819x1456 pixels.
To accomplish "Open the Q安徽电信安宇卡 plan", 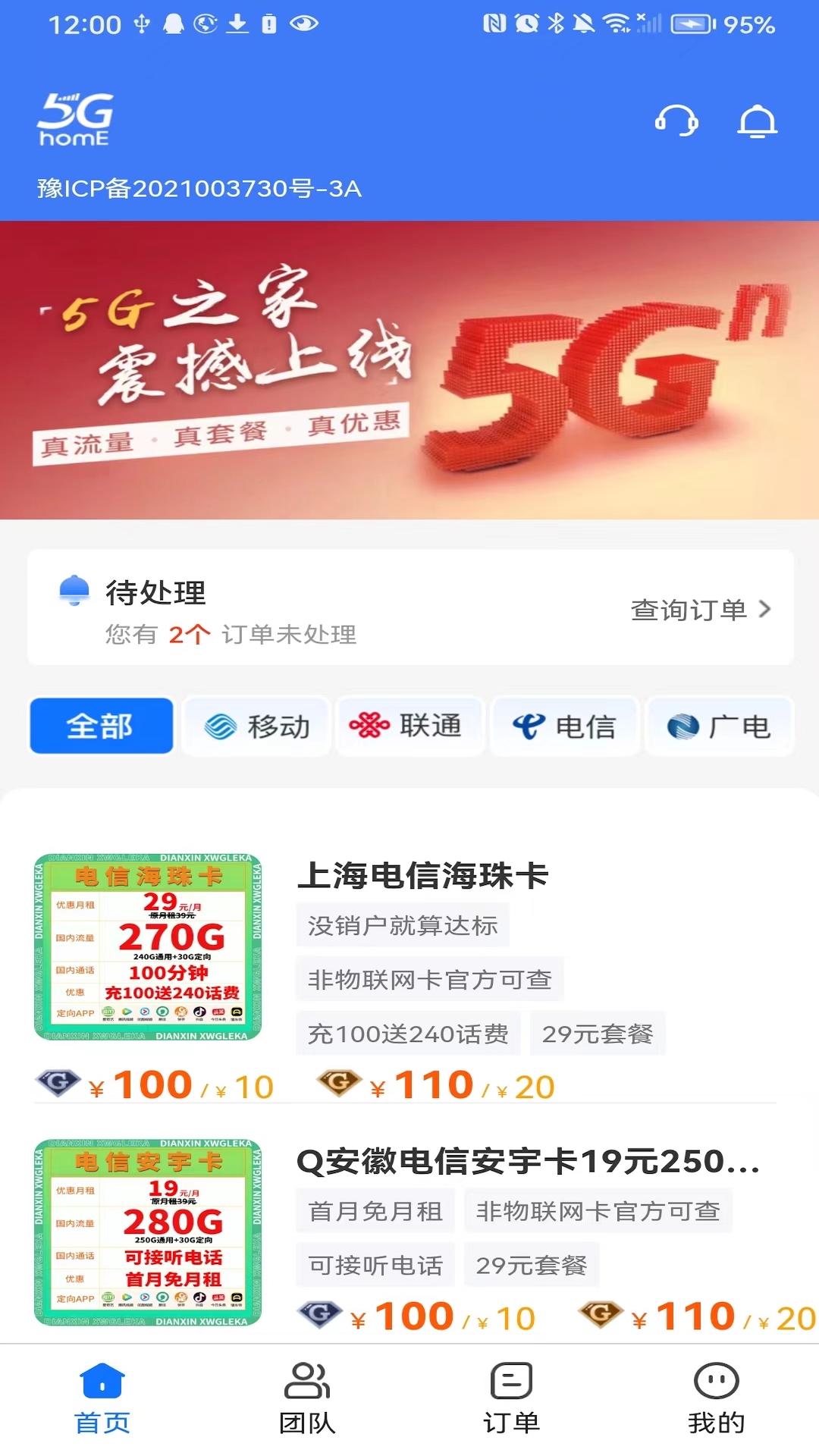I will (x=527, y=1161).
